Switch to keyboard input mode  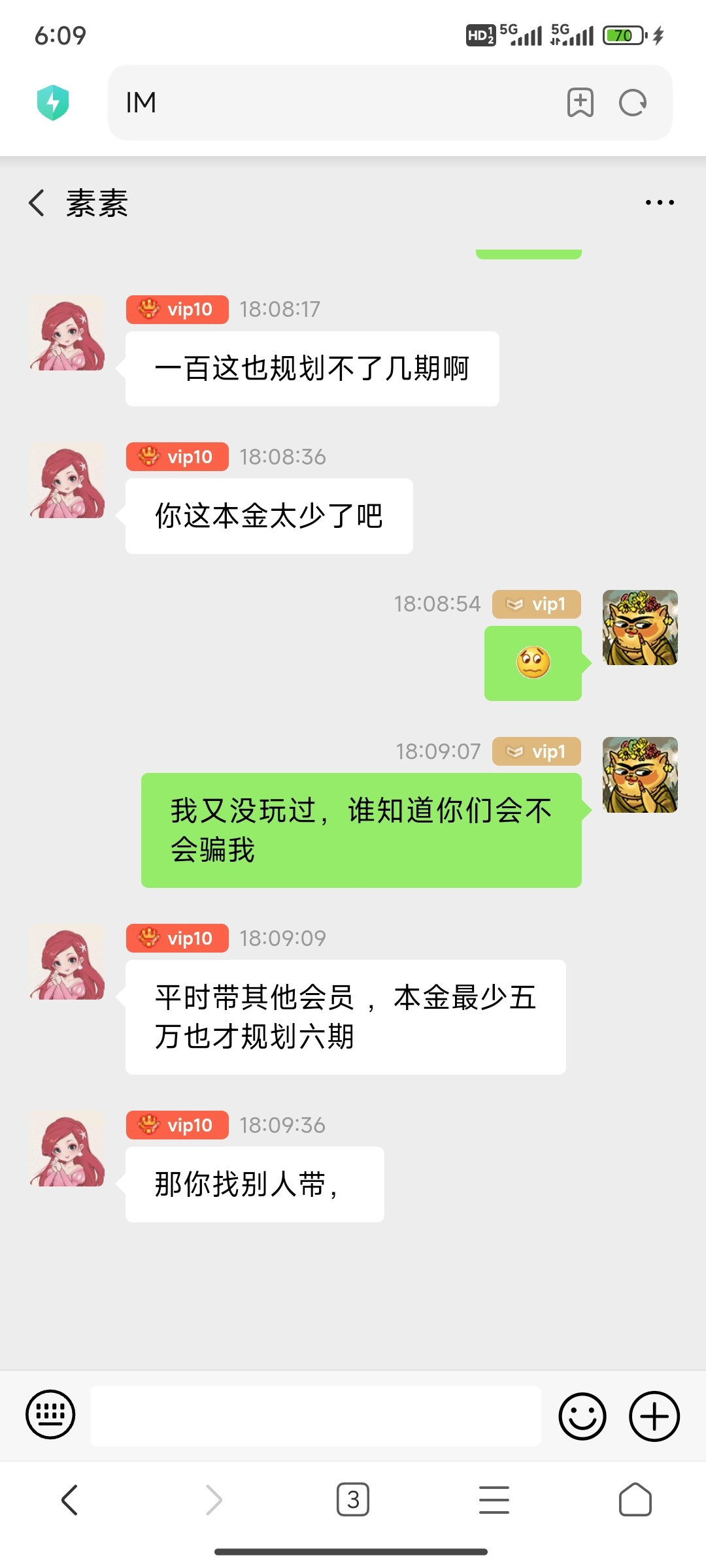[x=50, y=1414]
